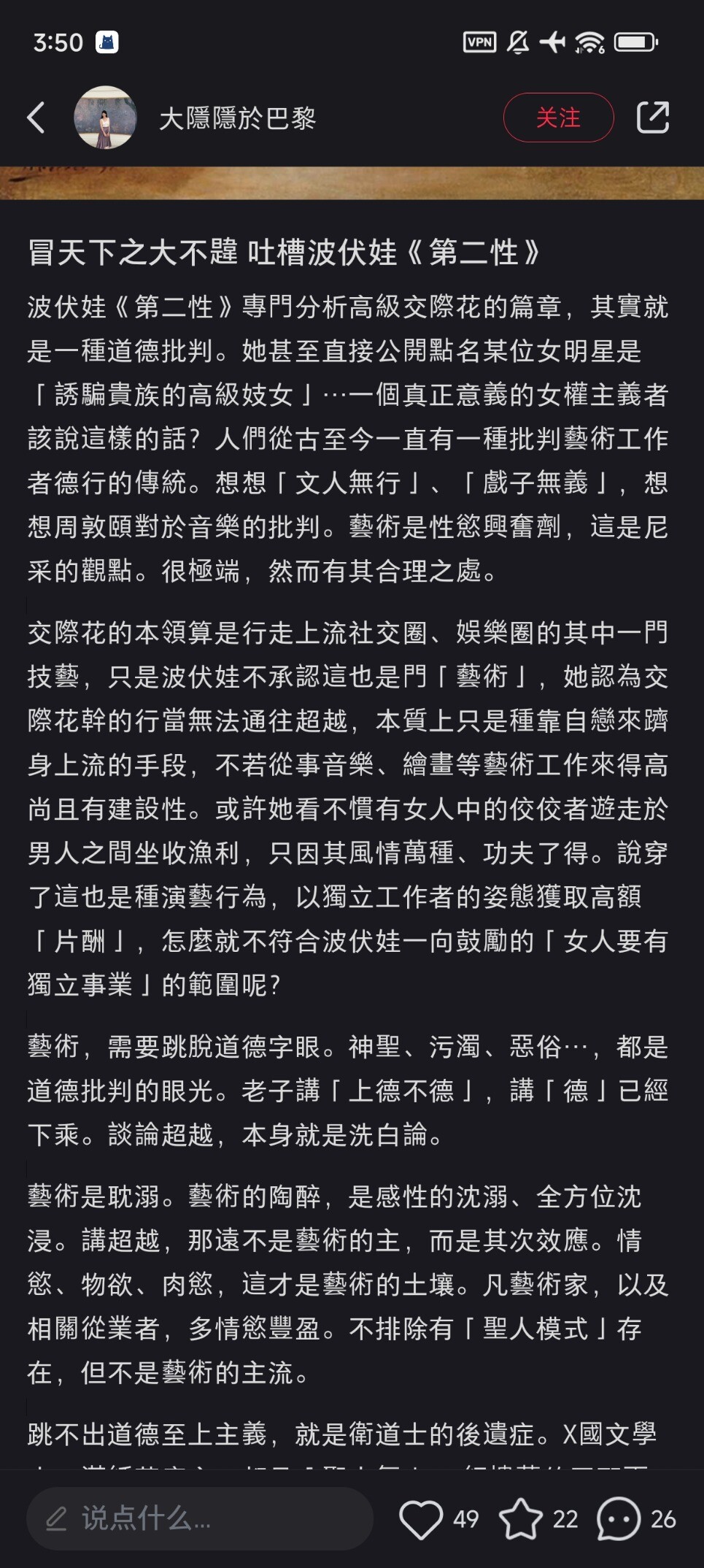Open 大隱隱於巴黎's profile avatar
The image size is (704, 1568).
click(106, 118)
